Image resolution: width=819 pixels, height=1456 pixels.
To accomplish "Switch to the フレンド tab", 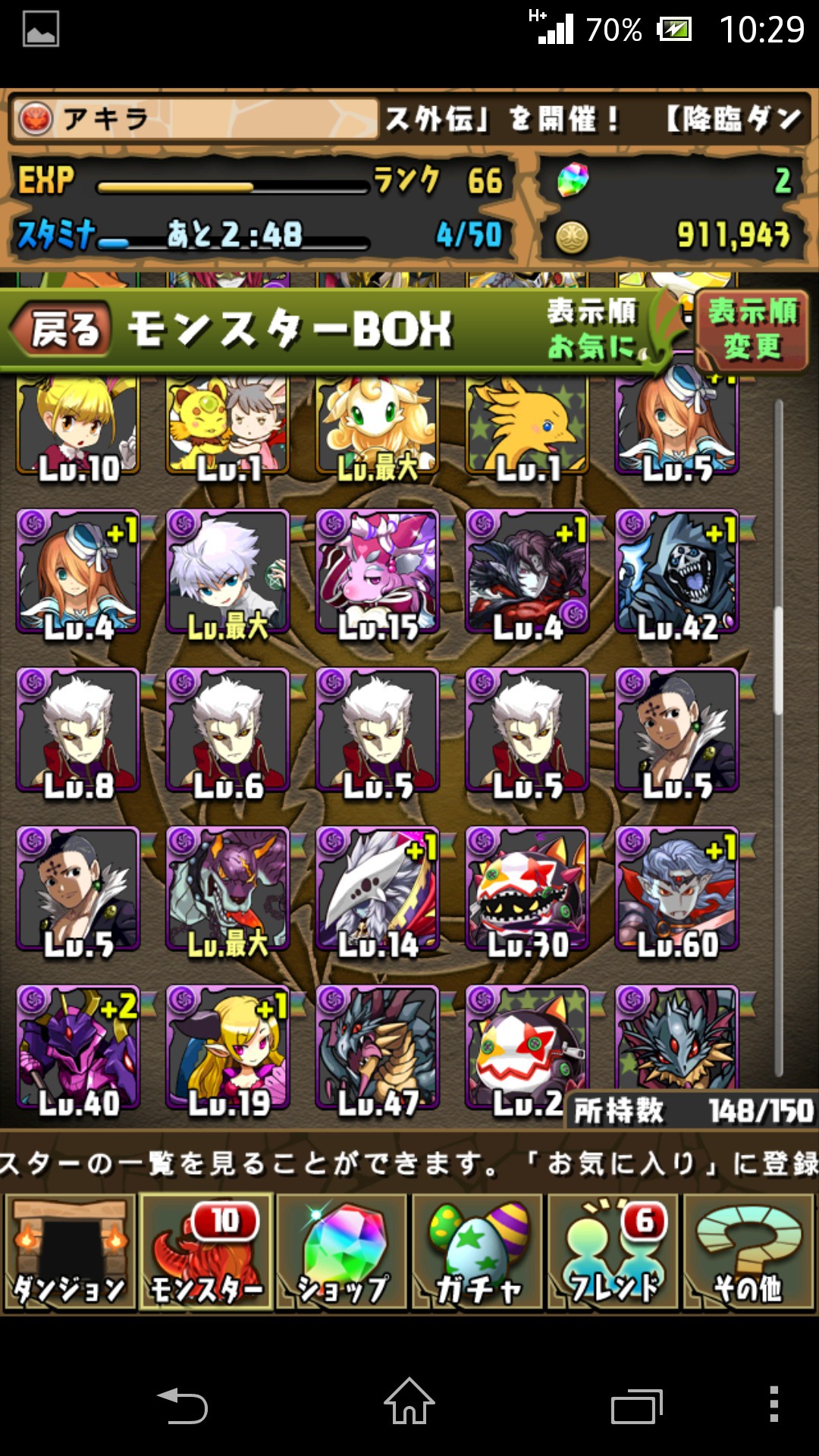I will pyautogui.click(x=613, y=1253).
